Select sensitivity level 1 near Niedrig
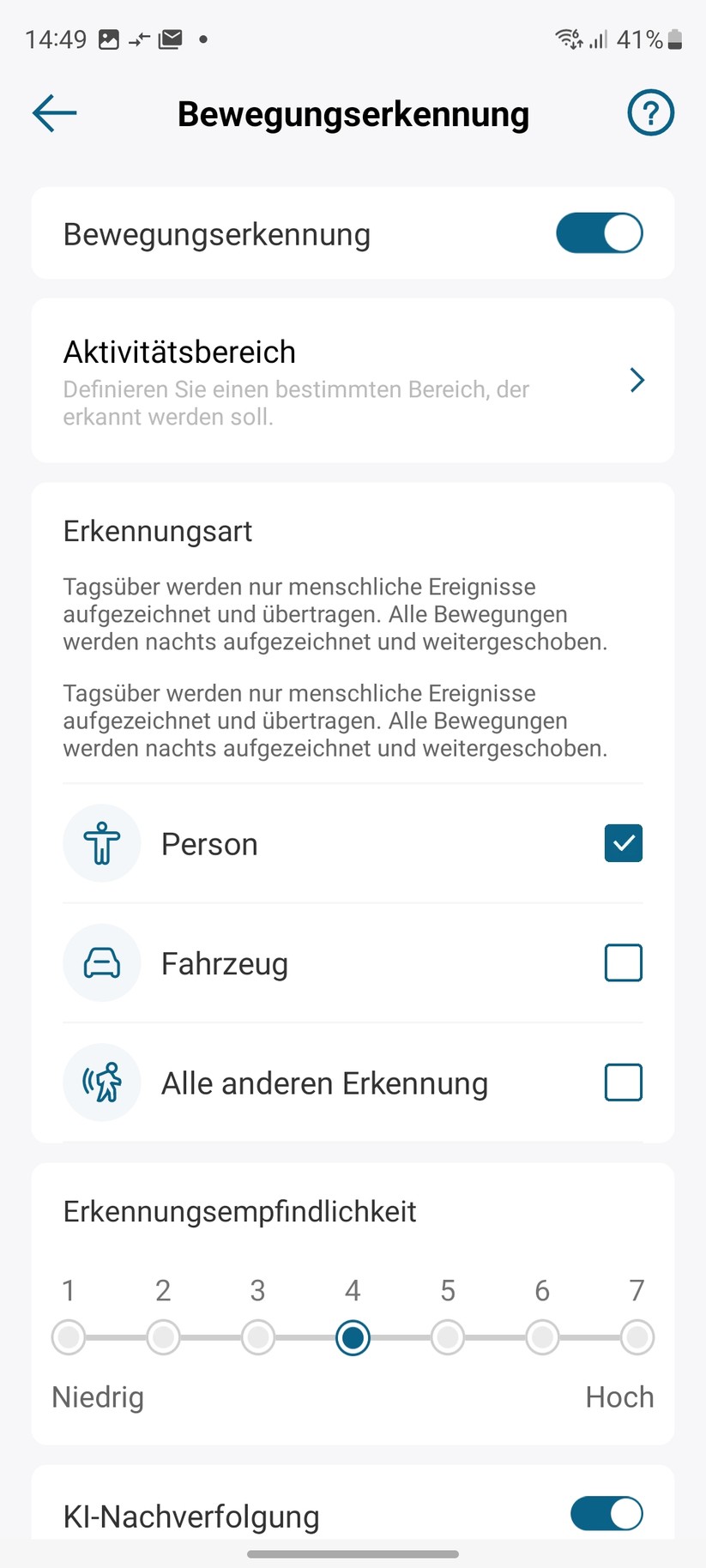The height and width of the screenshot is (1568, 706). 69,1336
